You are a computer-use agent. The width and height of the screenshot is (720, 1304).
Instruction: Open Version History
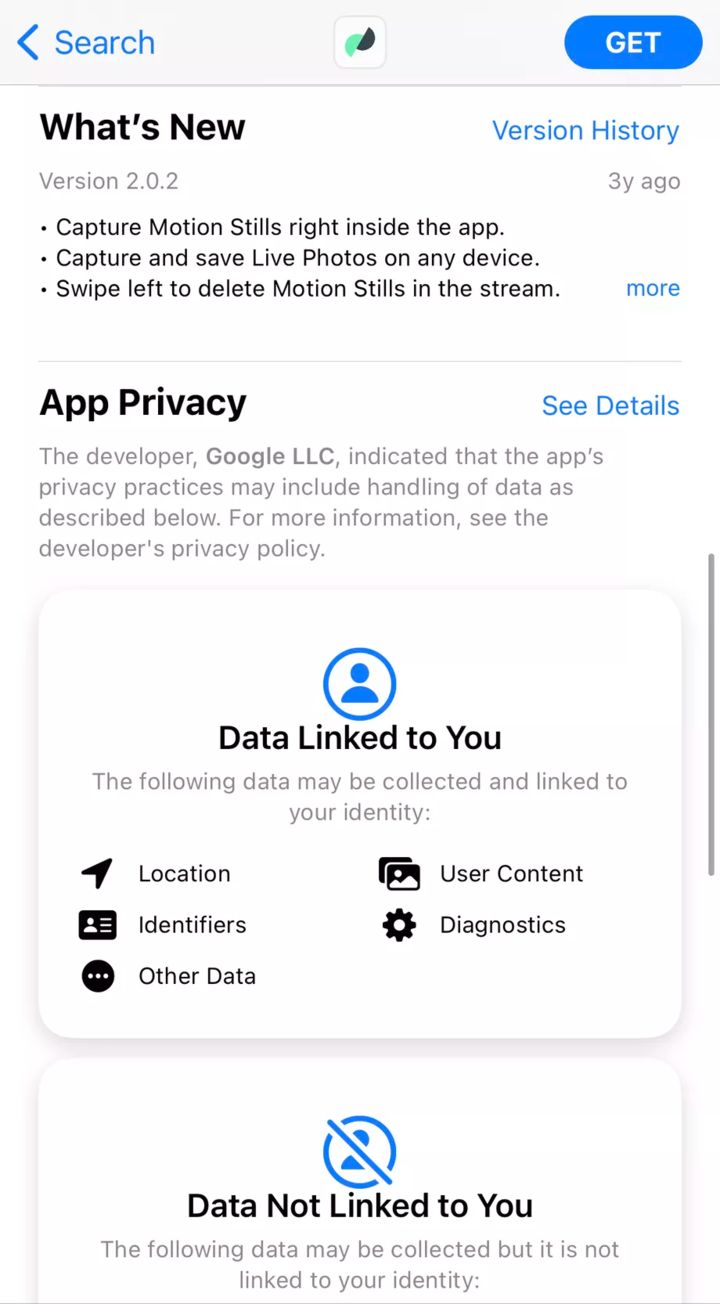tap(585, 130)
